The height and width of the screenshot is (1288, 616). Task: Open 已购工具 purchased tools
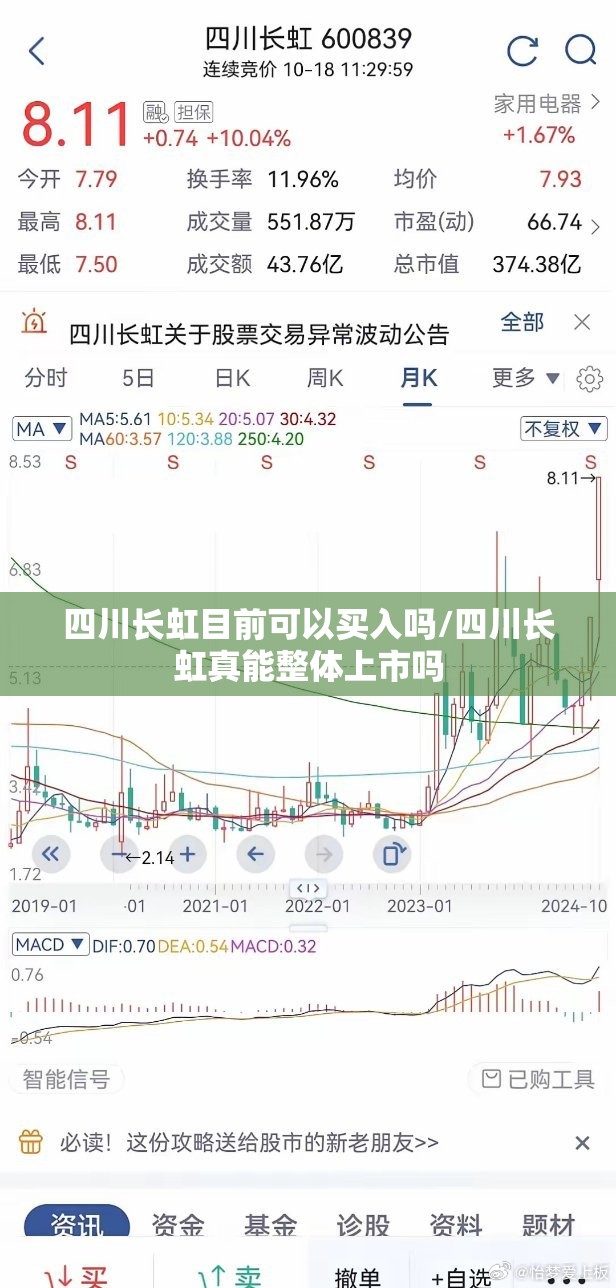[x=538, y=1079]
